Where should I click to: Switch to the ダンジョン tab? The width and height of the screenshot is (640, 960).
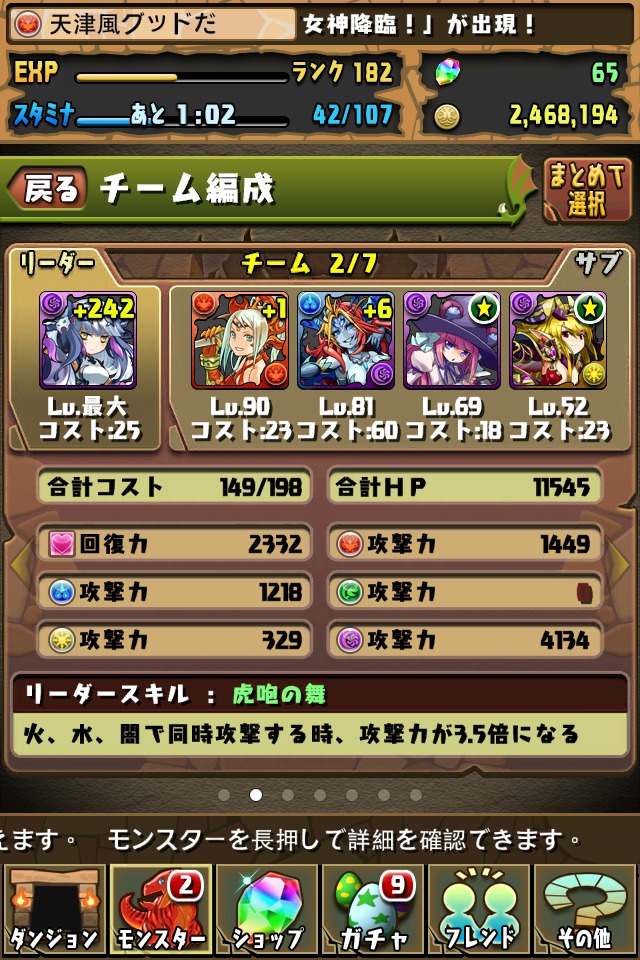point(53,910)
